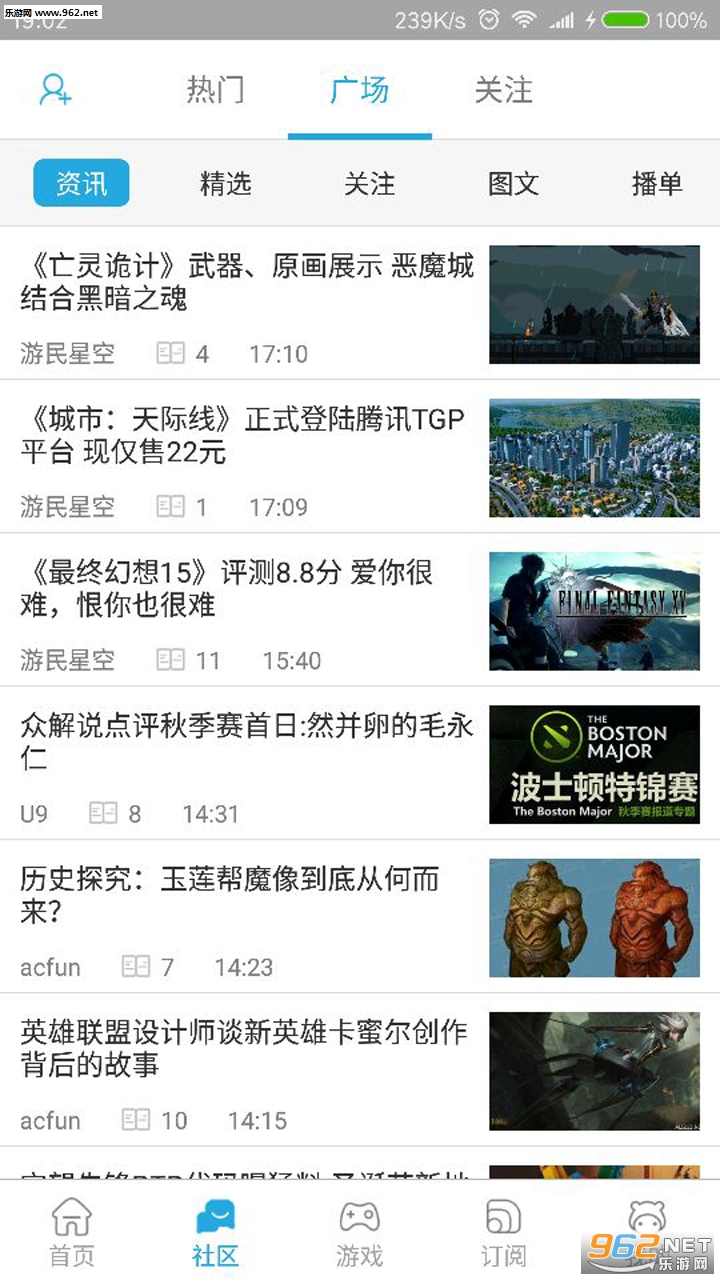This screenshot has width=720, height=1280.
Task: Read the 《最终幻想15》评测8.8分 article
Action: [x=360, y=610]
